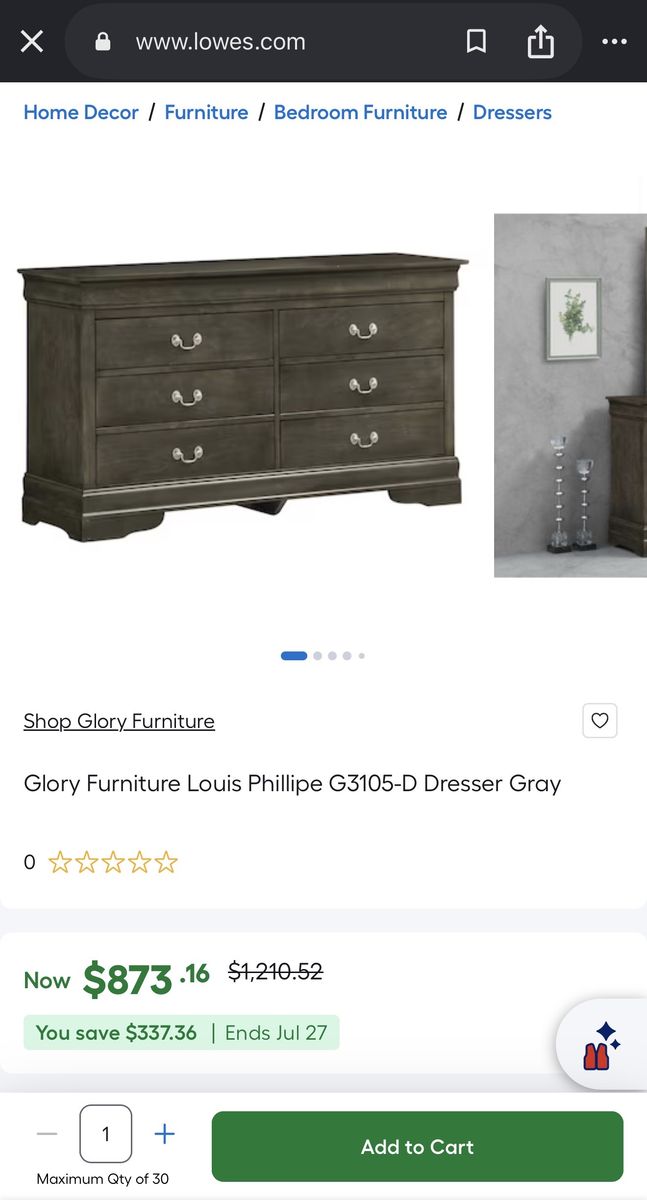Add to Cart

[x=417, y=1147]
